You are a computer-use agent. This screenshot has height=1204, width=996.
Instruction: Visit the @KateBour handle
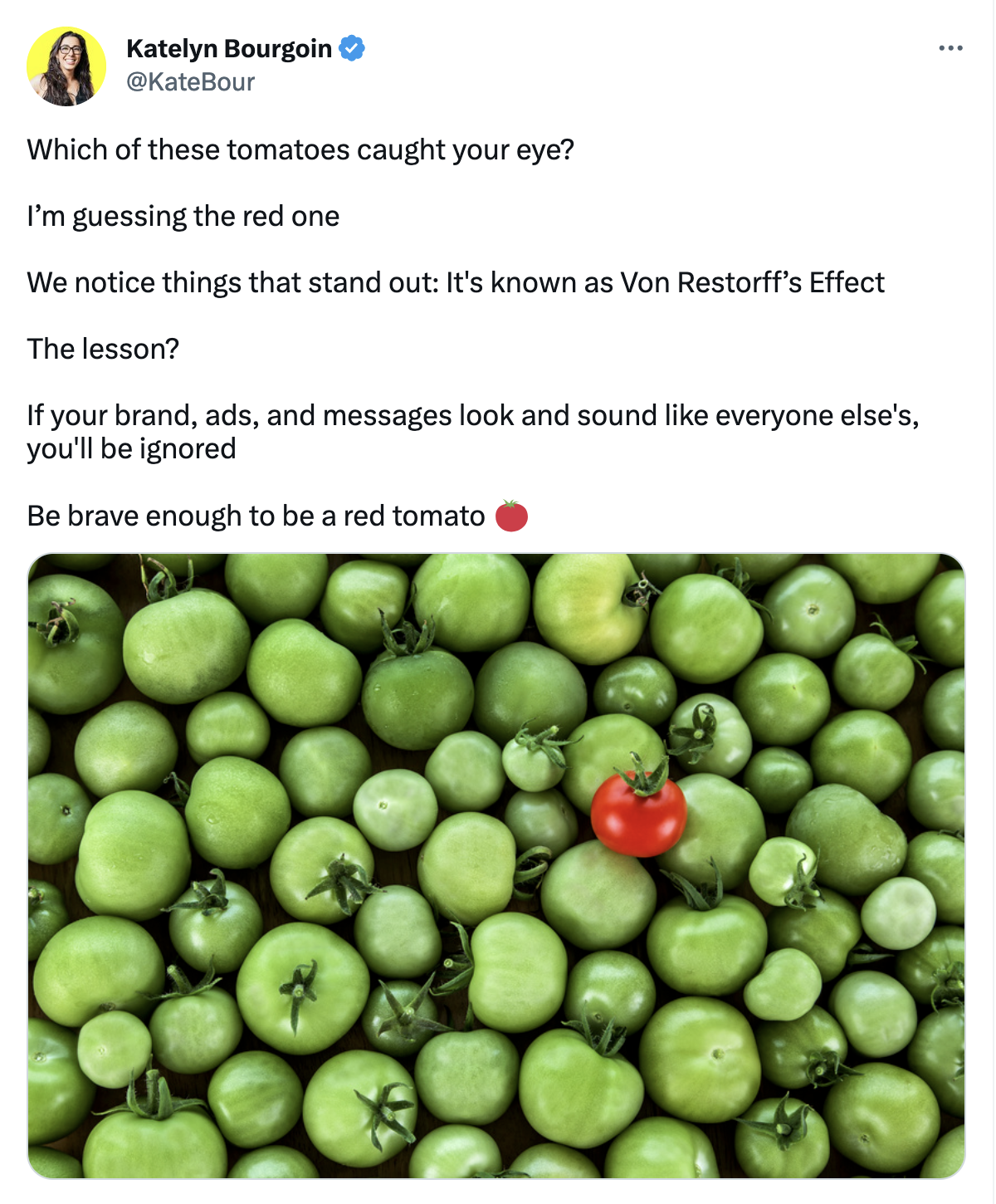(190, 81)
